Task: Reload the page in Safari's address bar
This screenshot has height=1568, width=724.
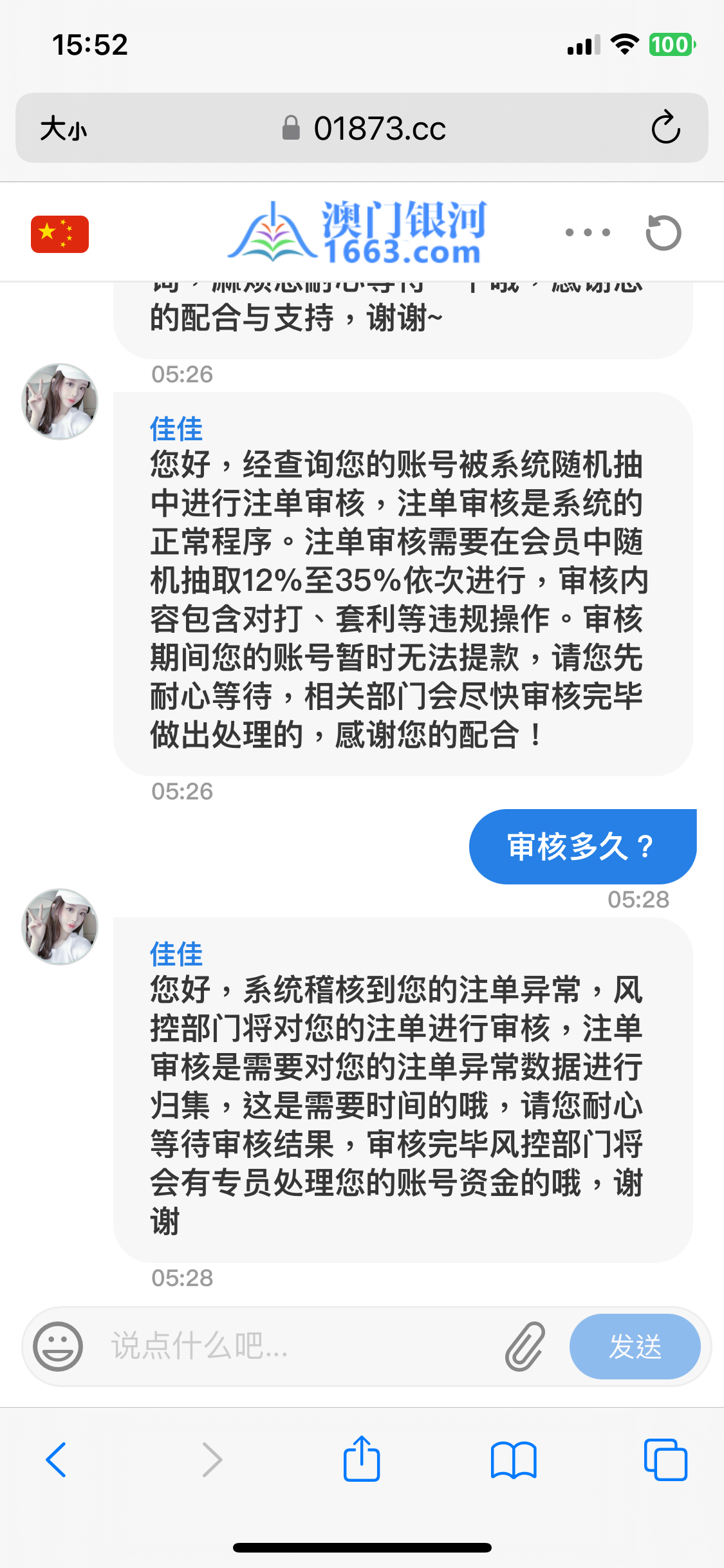Action: [665, 127]
